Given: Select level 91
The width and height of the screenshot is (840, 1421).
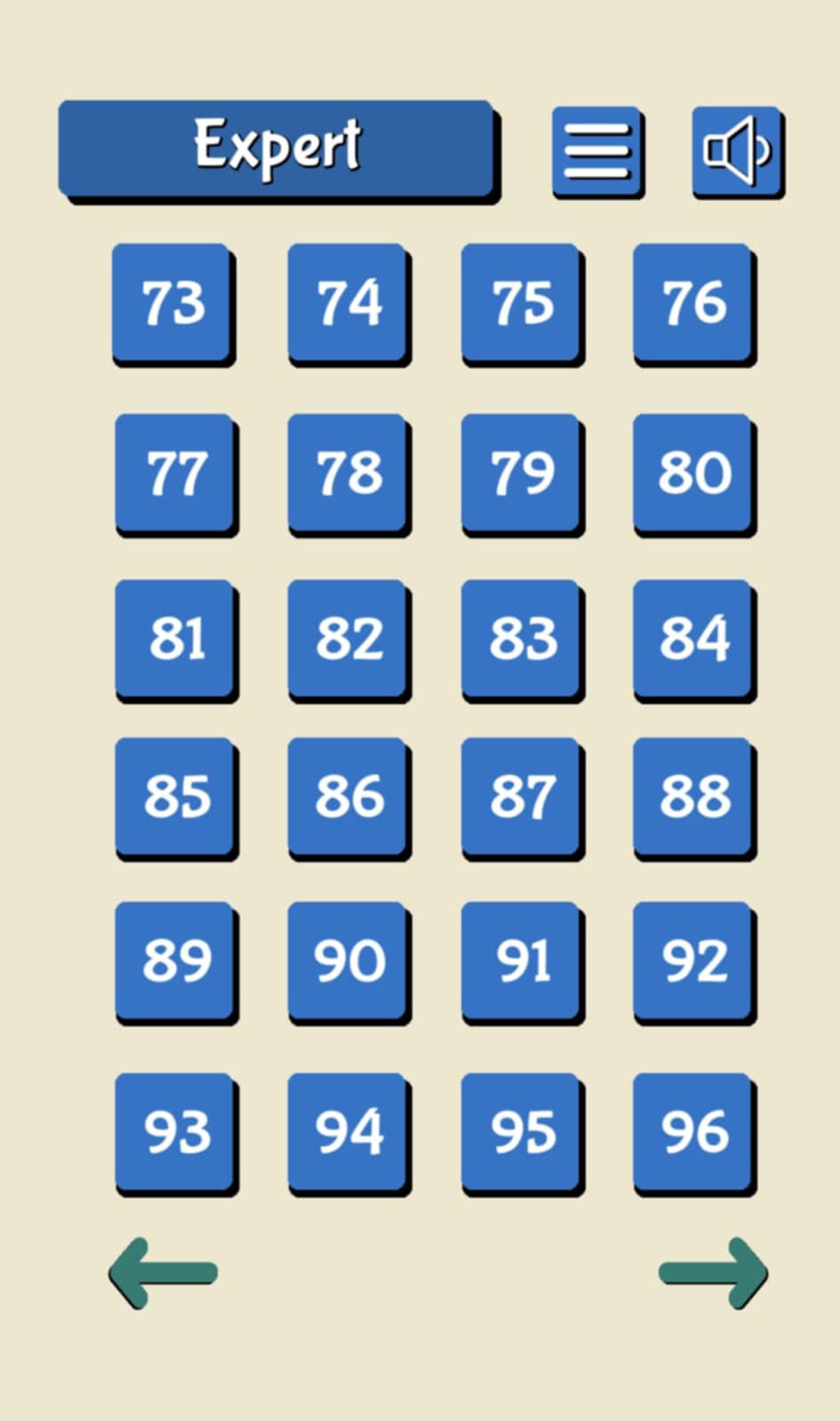Looking at the screenshot, I should [521, 960].
